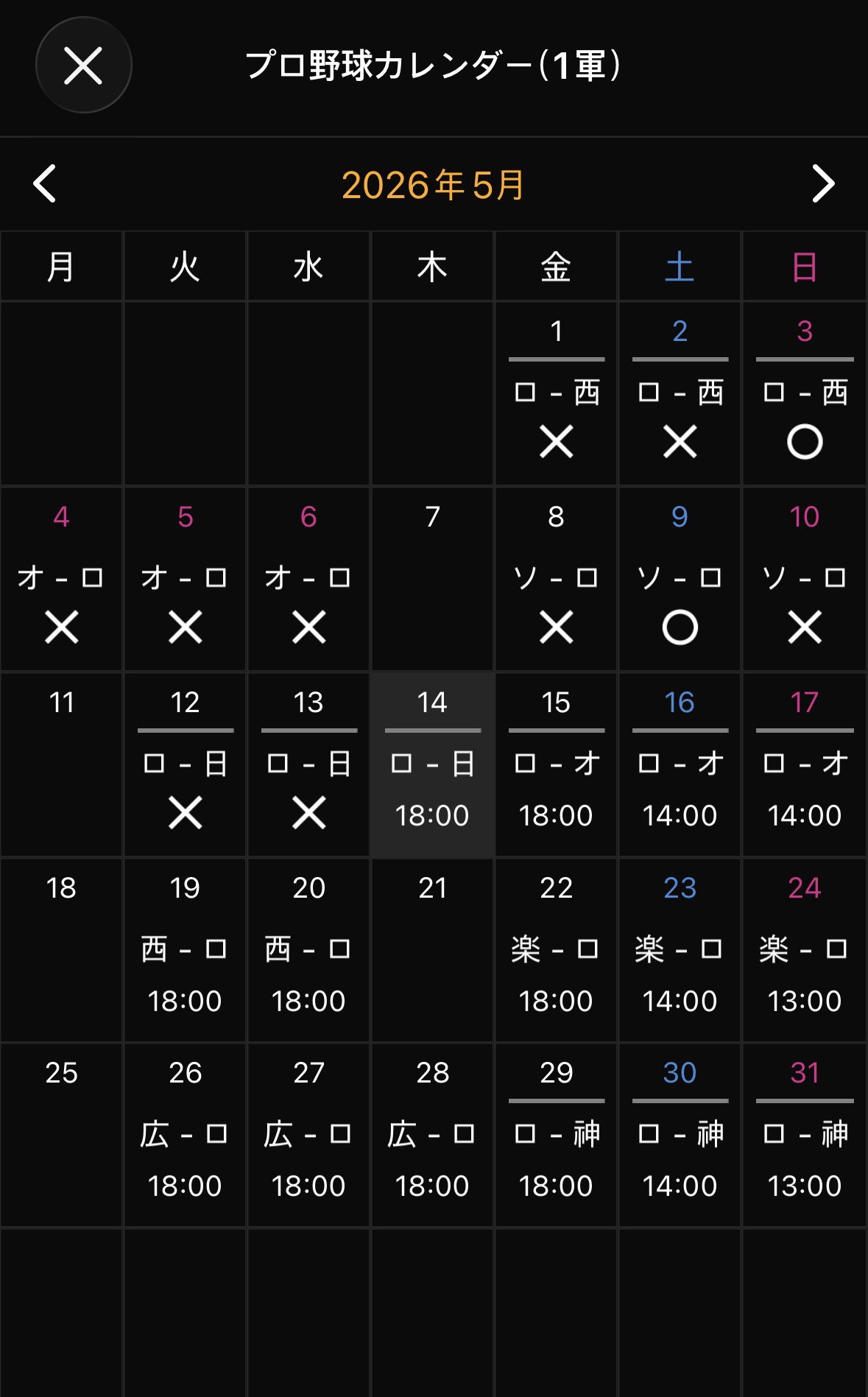Open the May 3 game with a win
The width and height of the screenshot is (868, 1397).
[x=804, y=393]
